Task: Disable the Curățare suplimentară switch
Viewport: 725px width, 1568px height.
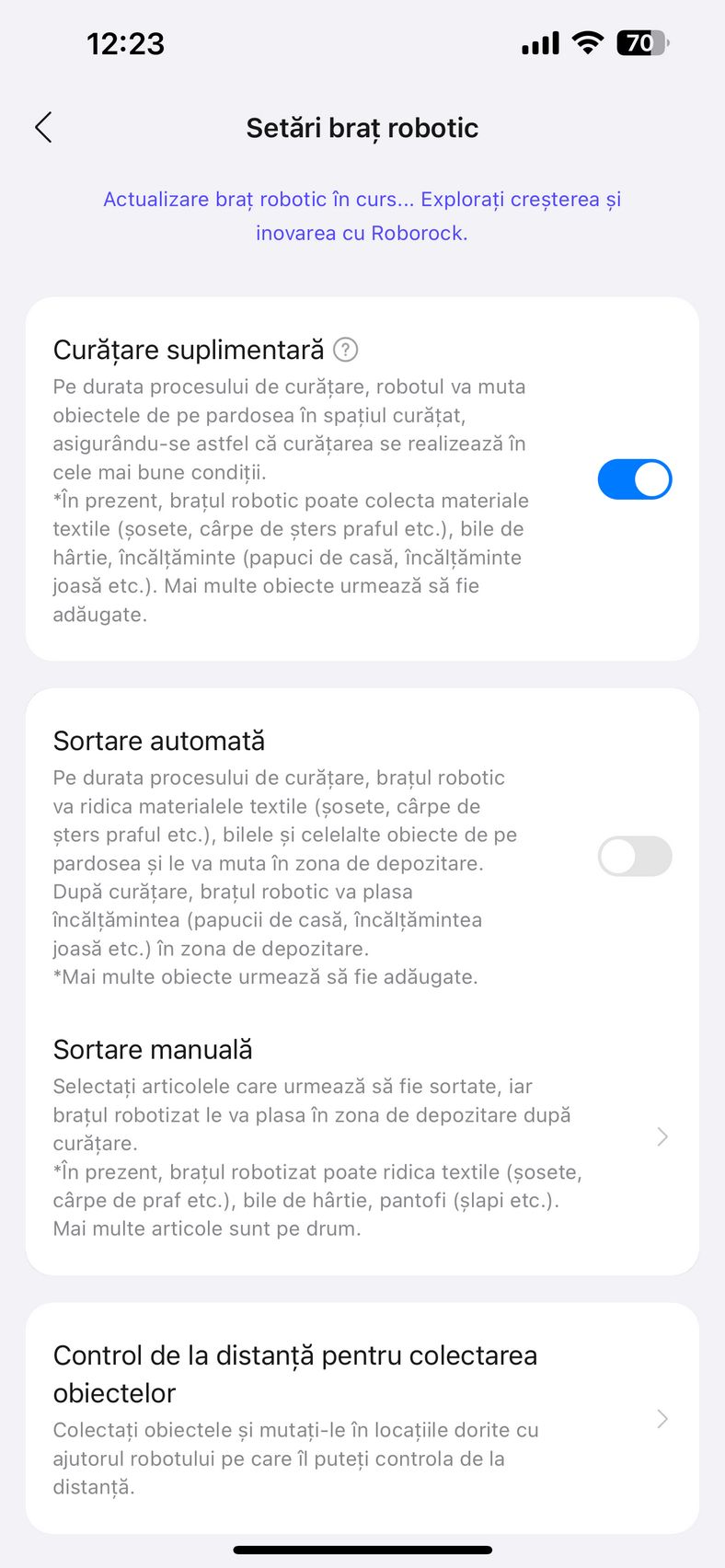Action: [x=635, y=479]
